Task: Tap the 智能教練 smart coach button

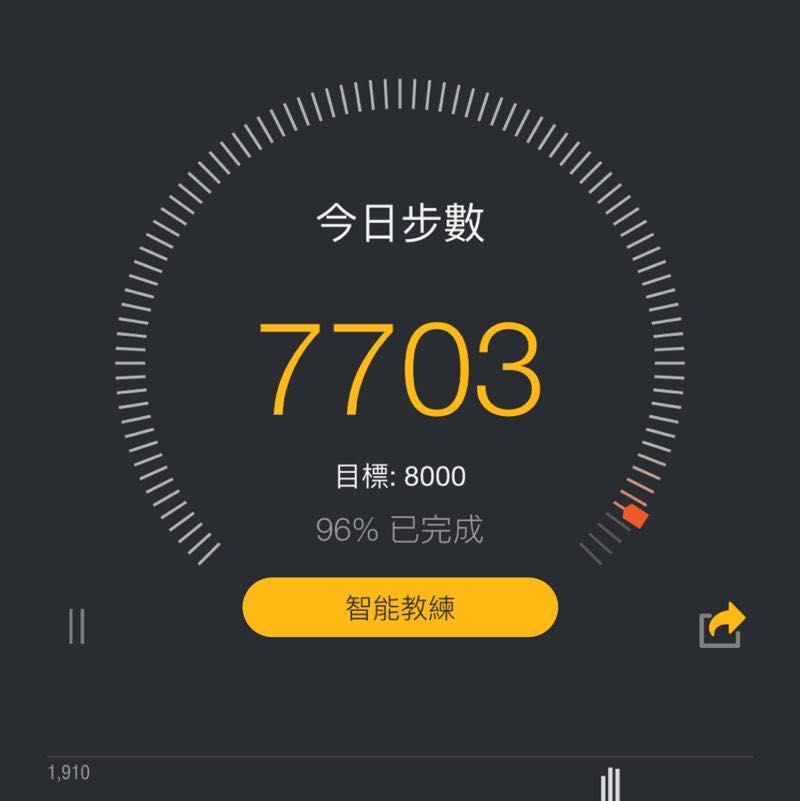Action: [400, 608]
